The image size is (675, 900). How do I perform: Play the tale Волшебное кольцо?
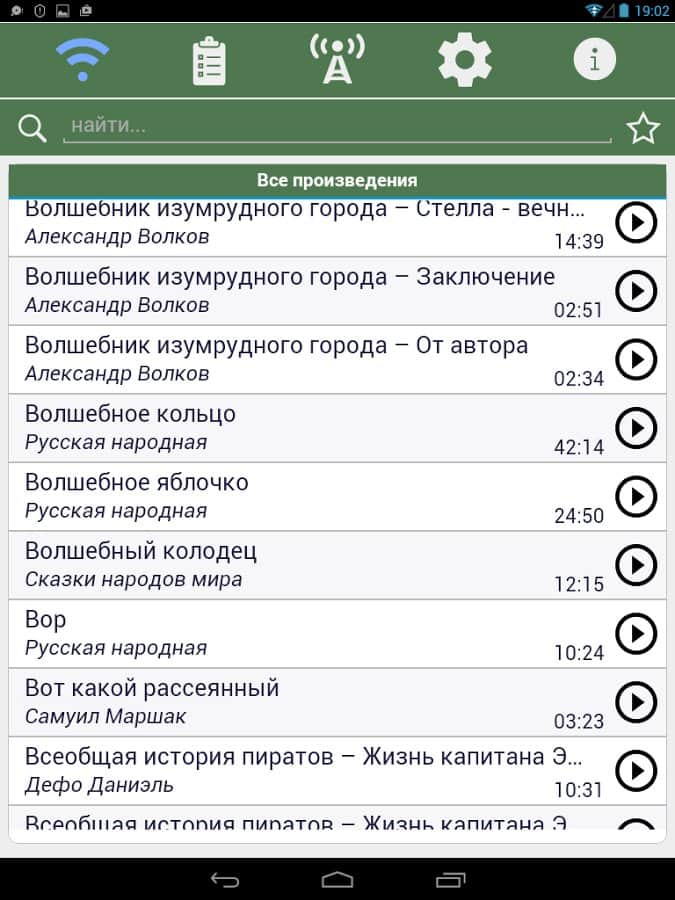636,428
